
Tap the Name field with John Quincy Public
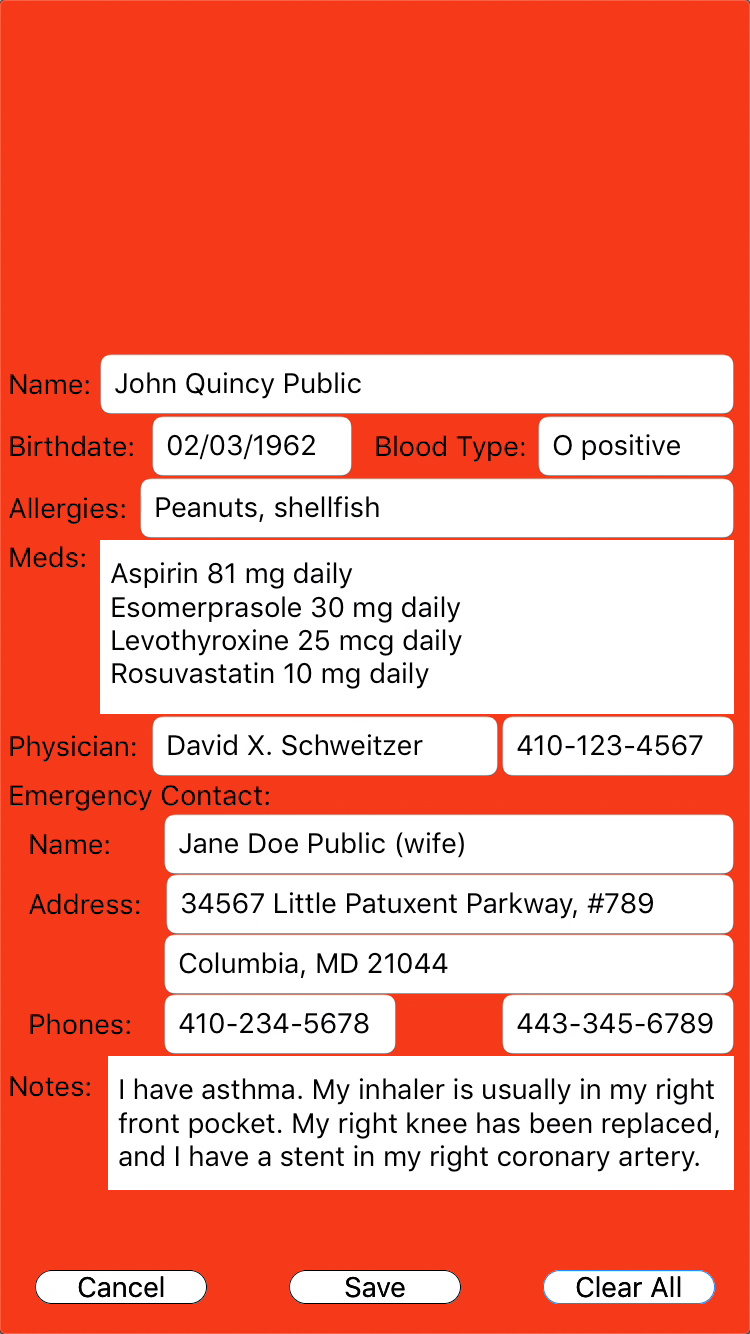(417, 384)
